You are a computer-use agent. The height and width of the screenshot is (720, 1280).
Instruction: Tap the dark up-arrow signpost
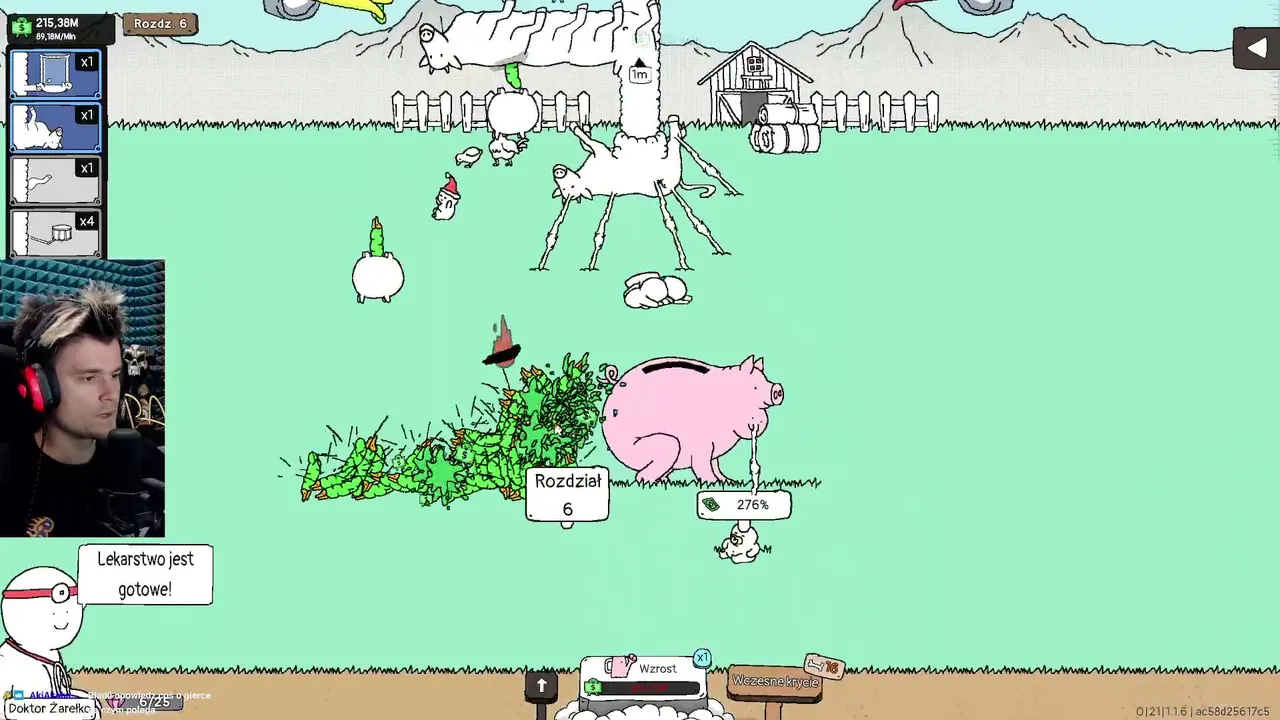tap(541, 685)
